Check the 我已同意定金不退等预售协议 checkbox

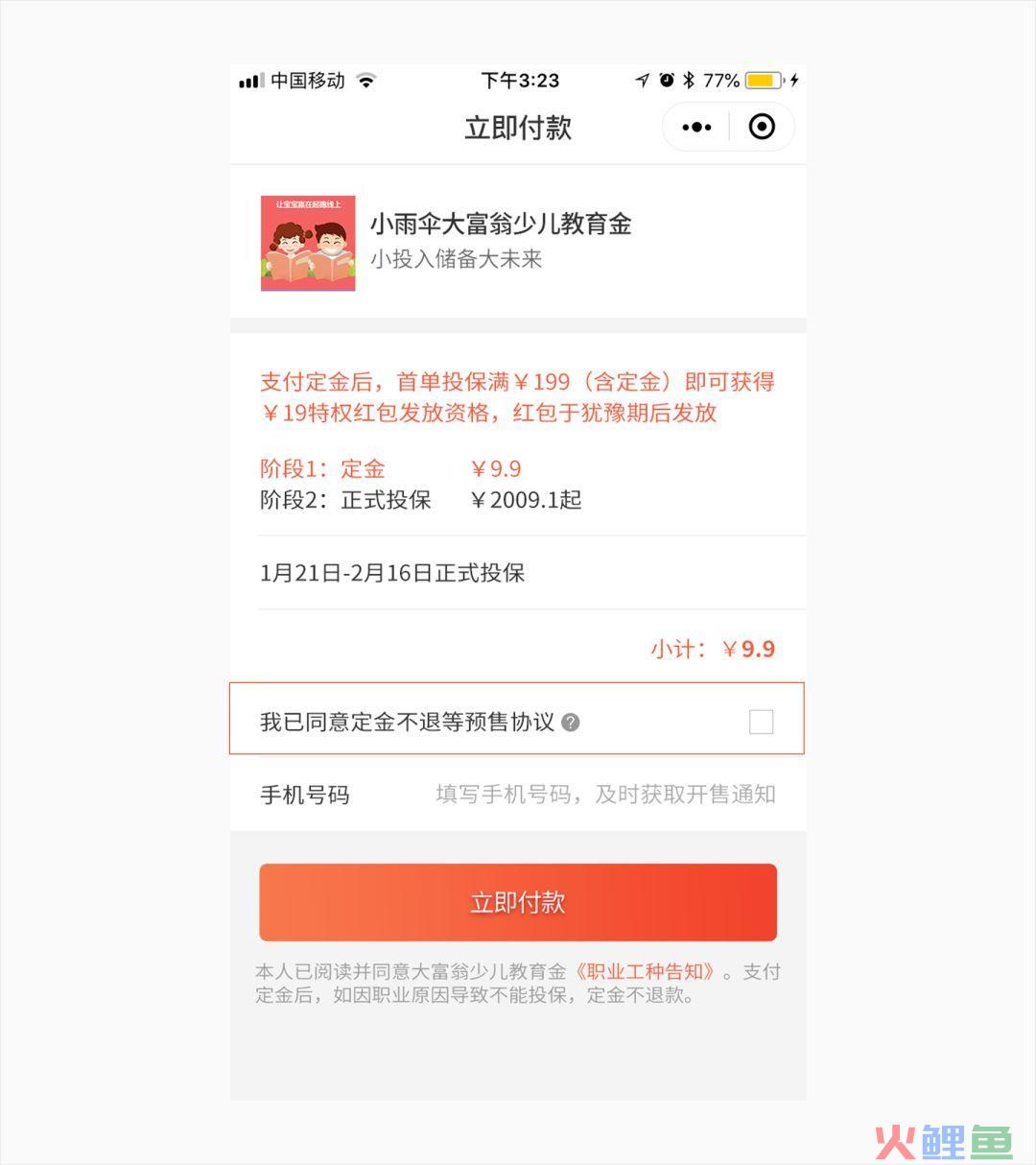pos(761,722)
